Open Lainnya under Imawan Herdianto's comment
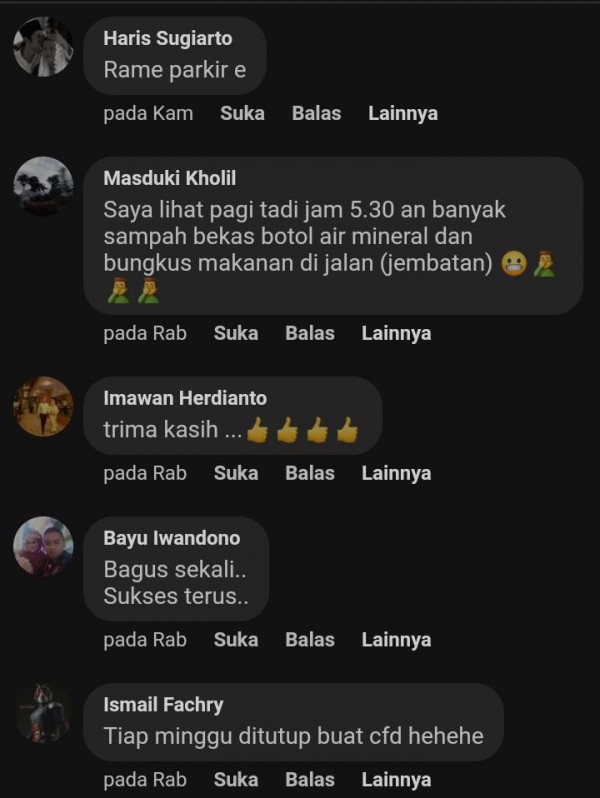This screenshot has height=798, width=600. tap(396, 473)
